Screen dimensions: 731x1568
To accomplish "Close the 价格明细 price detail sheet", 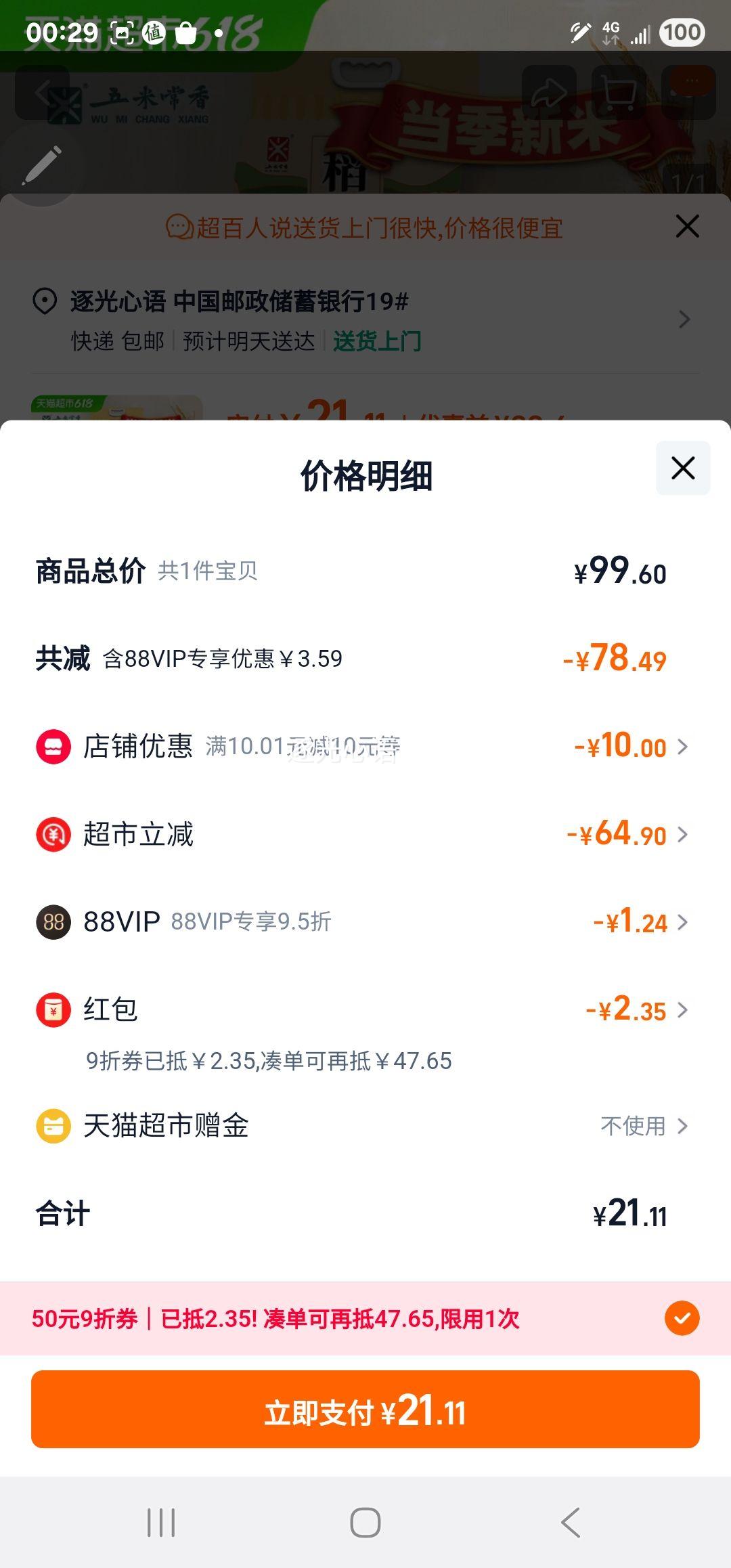I will coord(683,468).
